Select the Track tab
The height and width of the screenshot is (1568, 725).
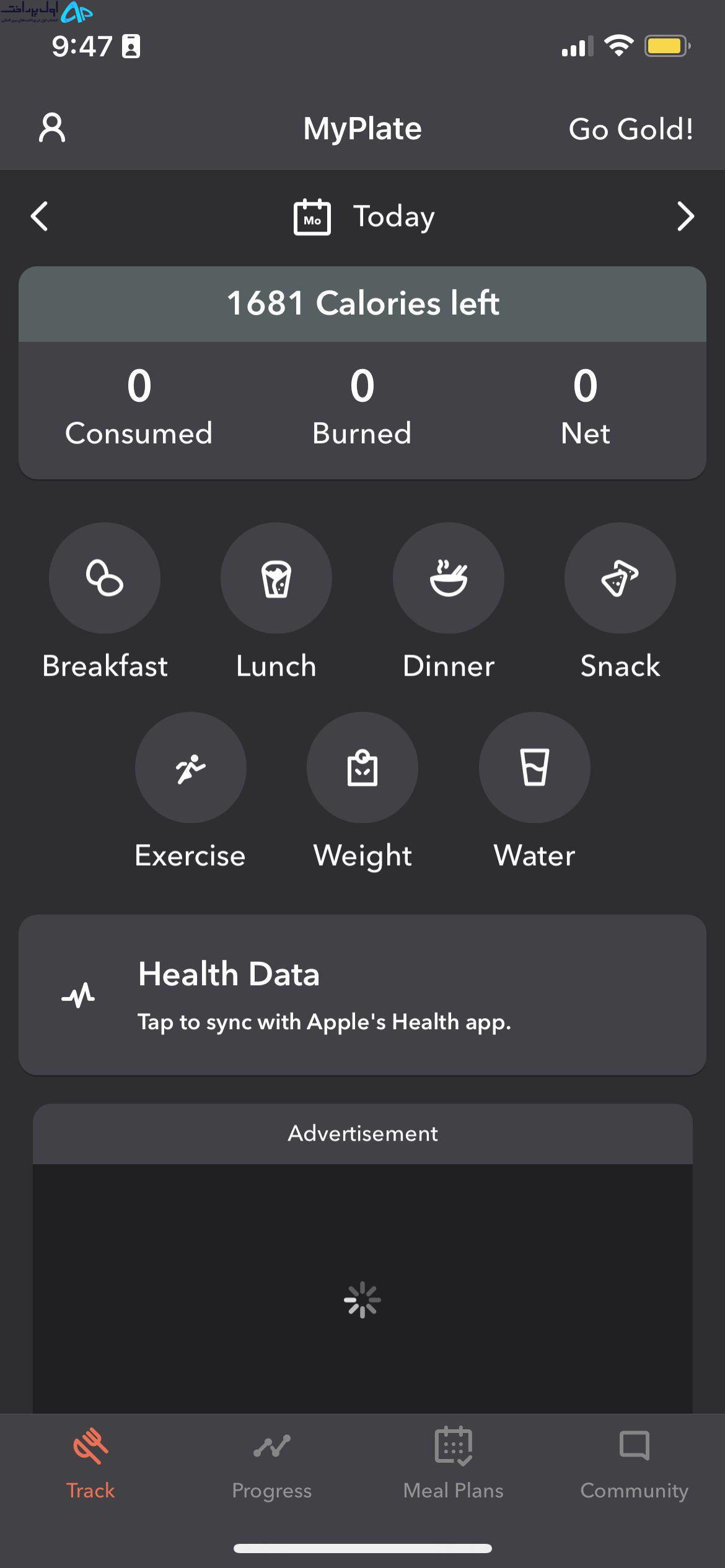point(90,1465)
